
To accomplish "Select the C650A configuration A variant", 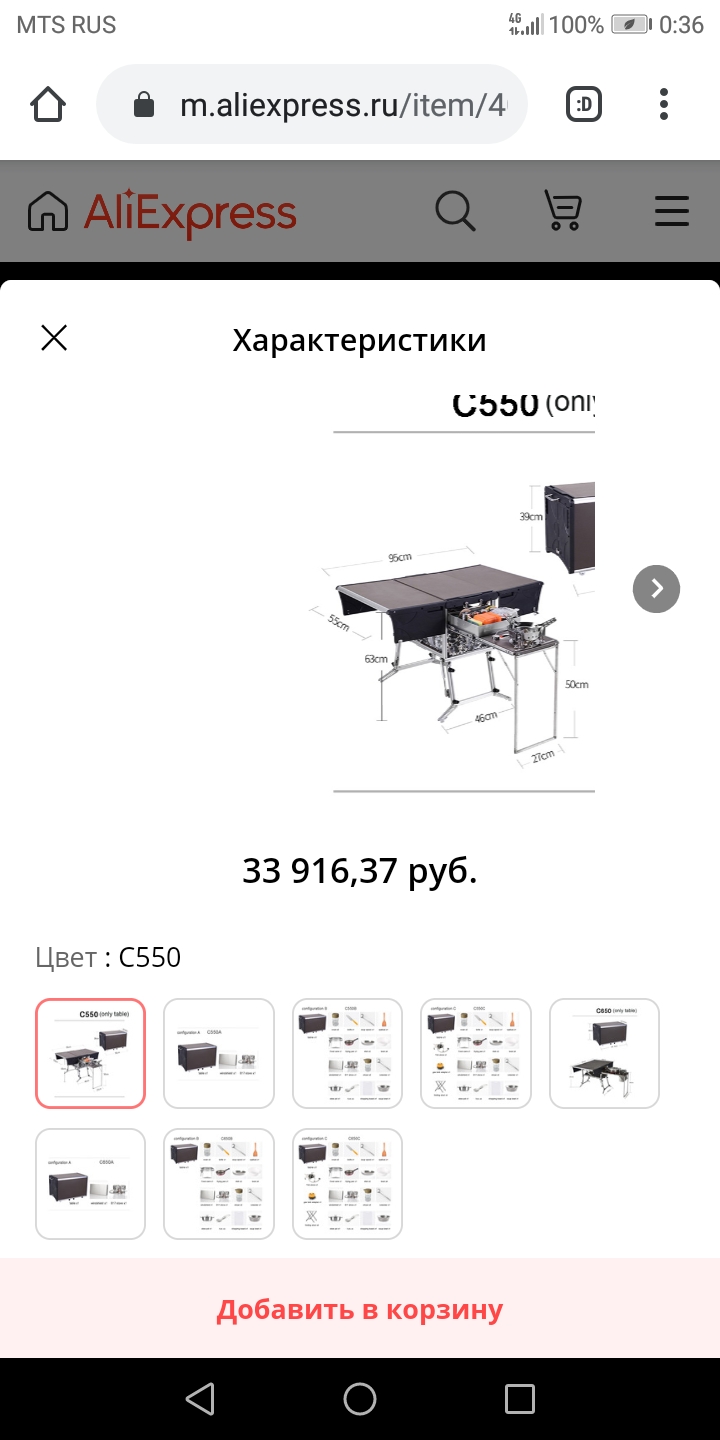I will pyautogui.click(x=91, y=1183).
